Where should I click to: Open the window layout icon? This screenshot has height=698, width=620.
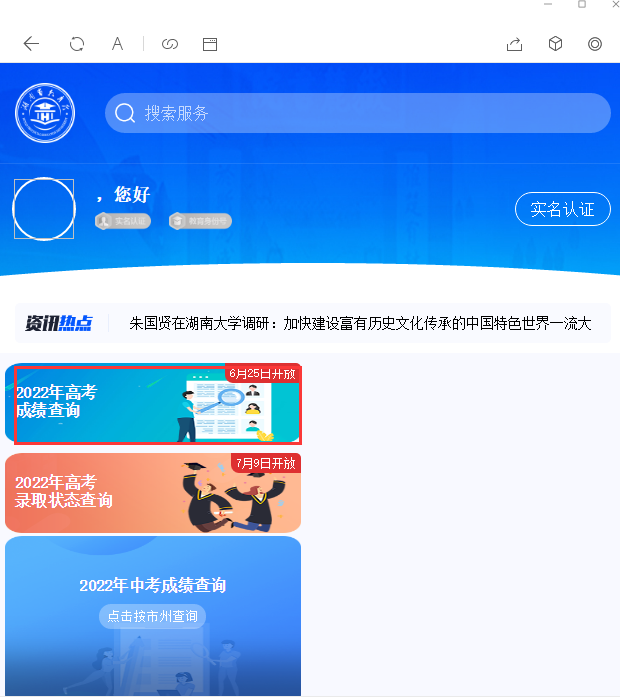point(210,44)
